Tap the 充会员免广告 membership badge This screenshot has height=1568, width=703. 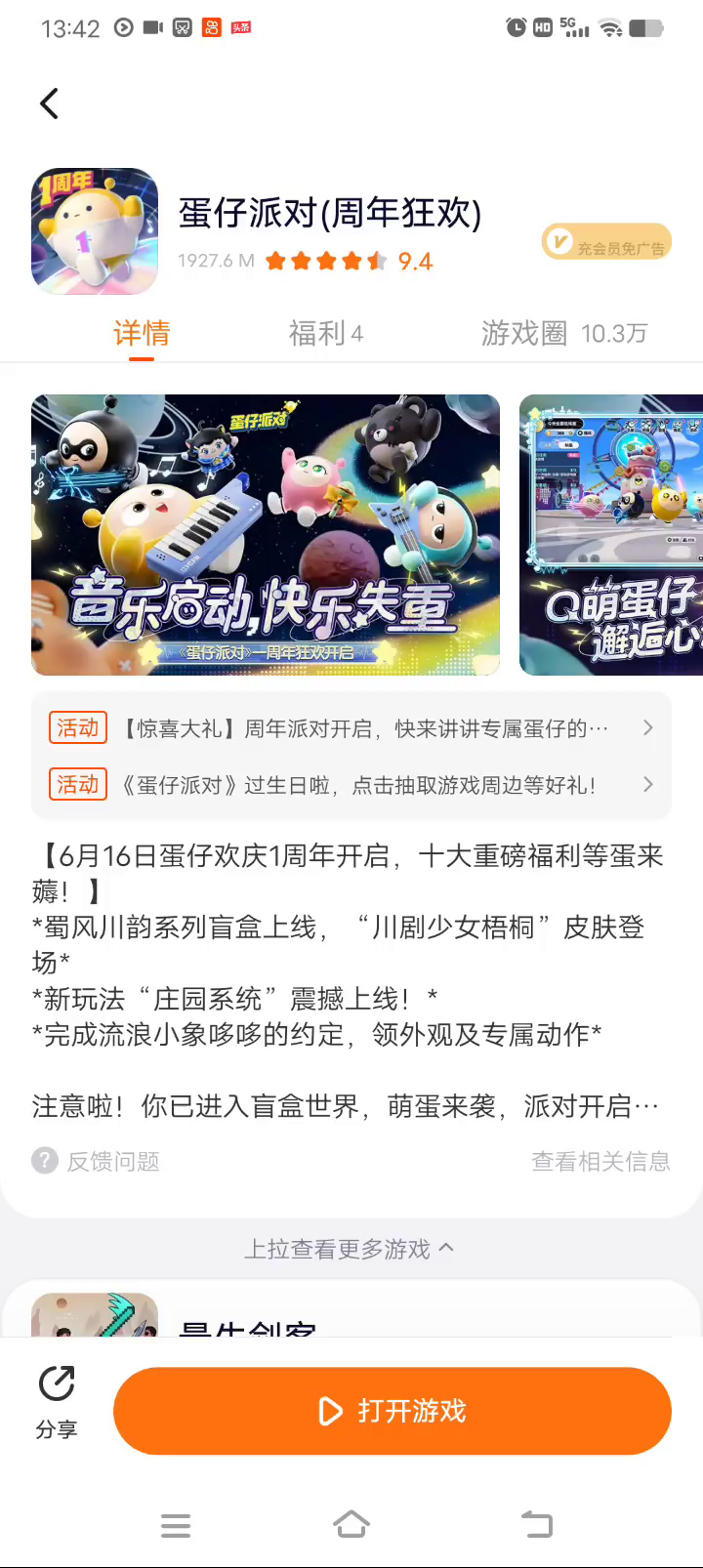coord(606,242)
